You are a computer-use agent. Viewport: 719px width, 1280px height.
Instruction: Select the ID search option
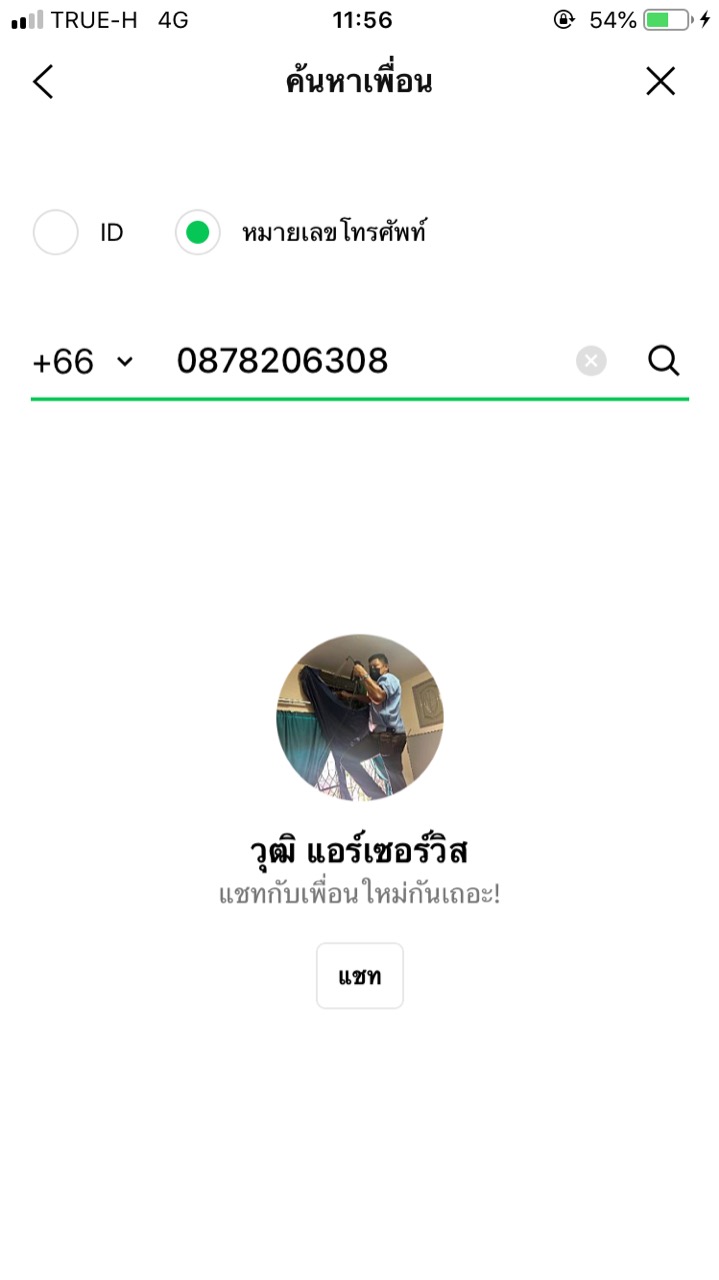[56, 233]
